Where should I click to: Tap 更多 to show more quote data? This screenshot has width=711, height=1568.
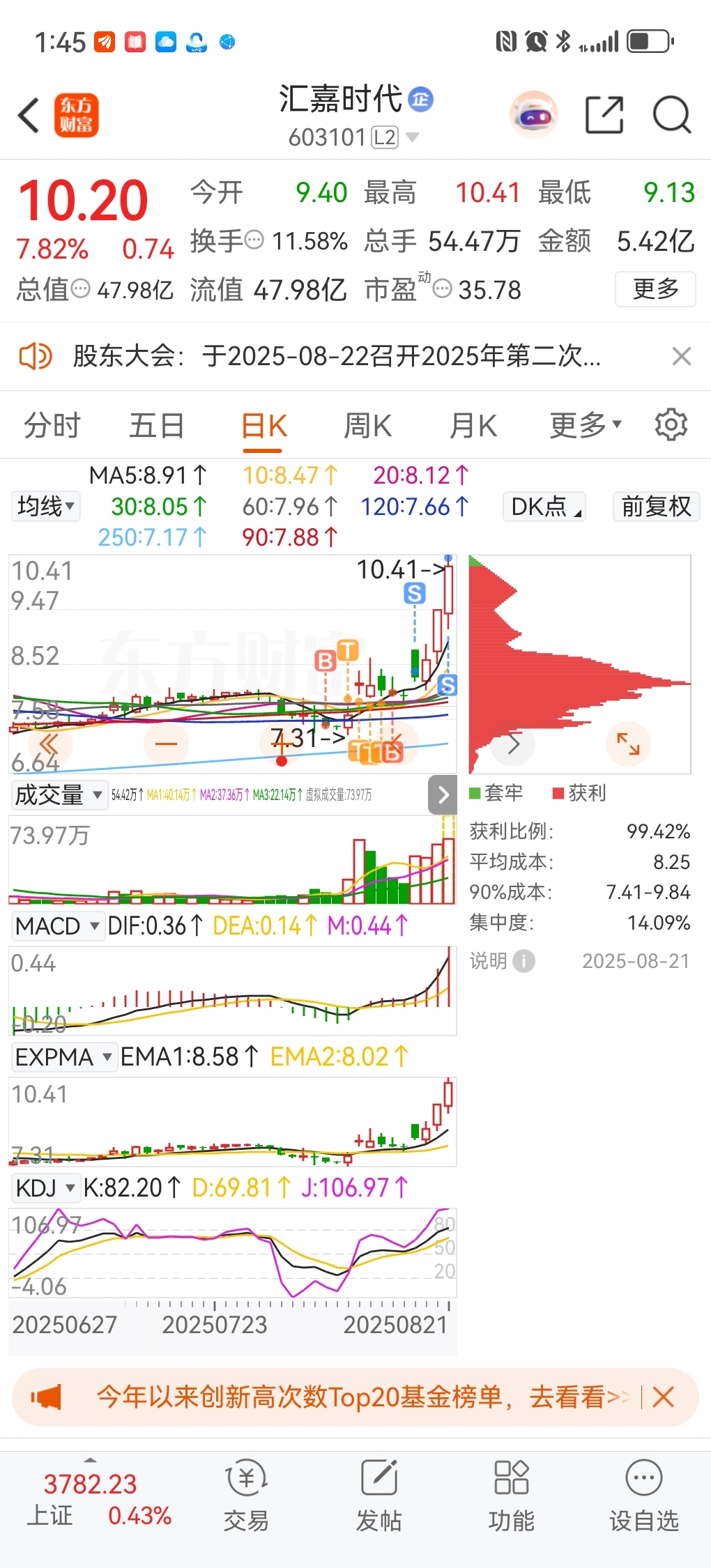pyautogui.click(x=655, y=289)
